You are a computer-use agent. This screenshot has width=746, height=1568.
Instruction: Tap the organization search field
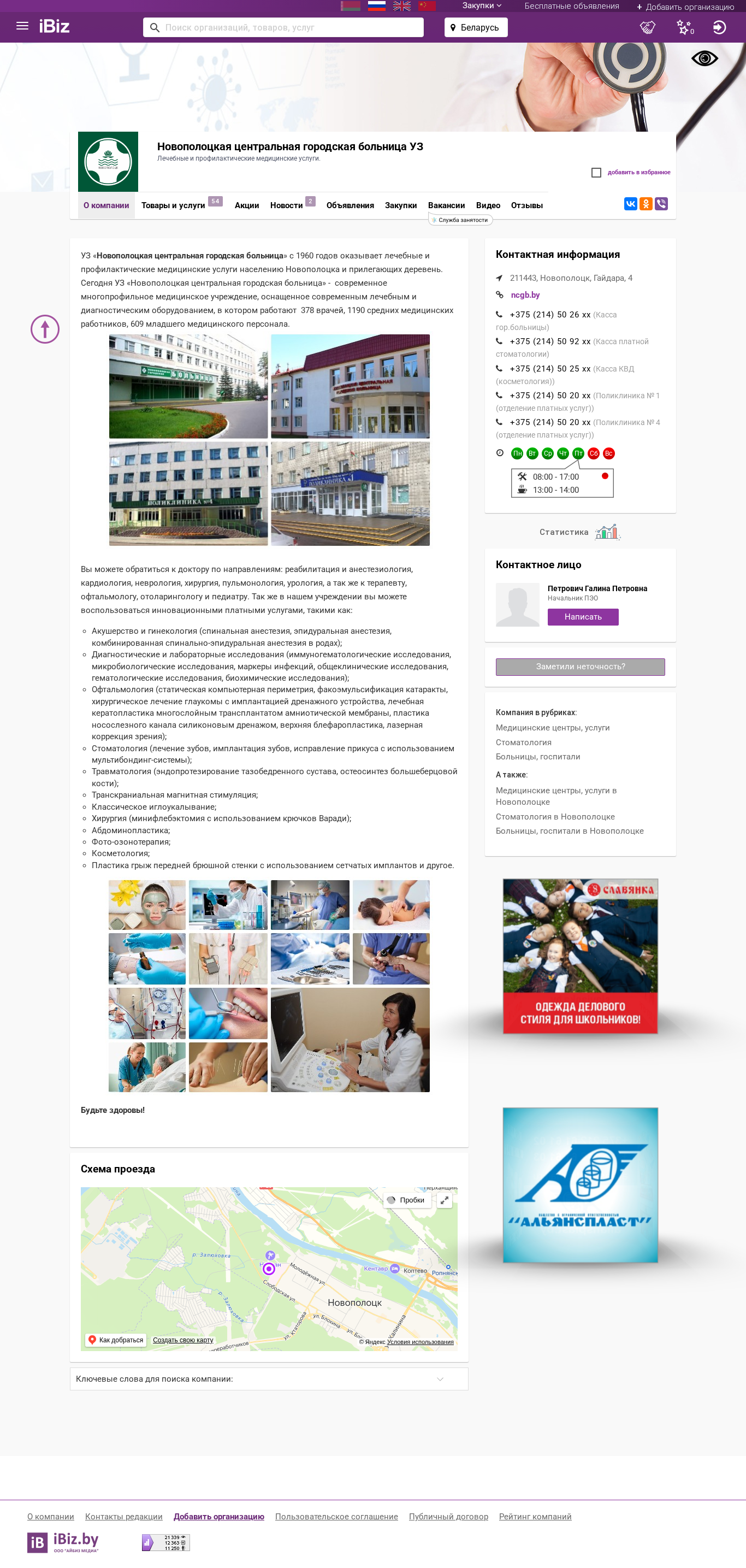tap(283, 27)
